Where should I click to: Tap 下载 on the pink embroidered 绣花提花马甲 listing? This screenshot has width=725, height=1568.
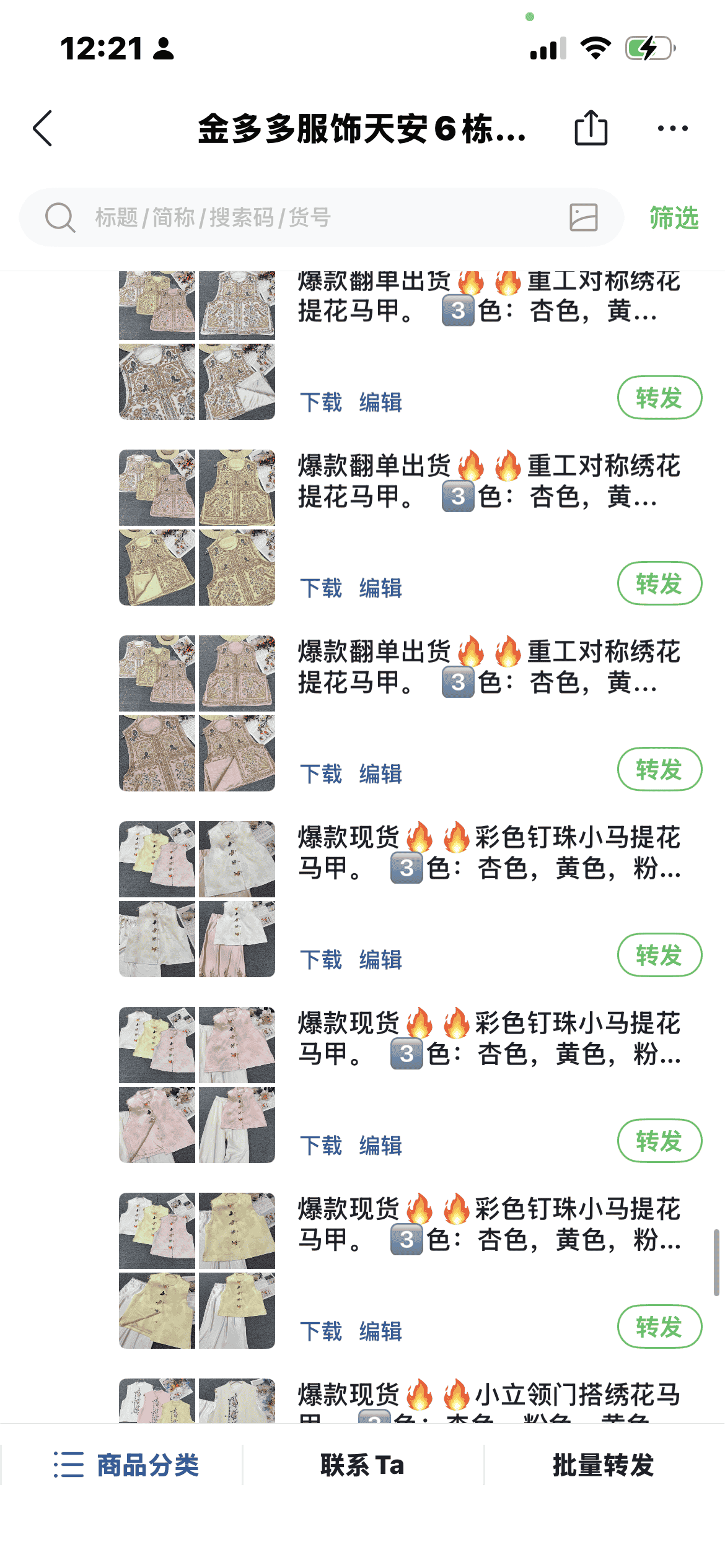point(321,774)
